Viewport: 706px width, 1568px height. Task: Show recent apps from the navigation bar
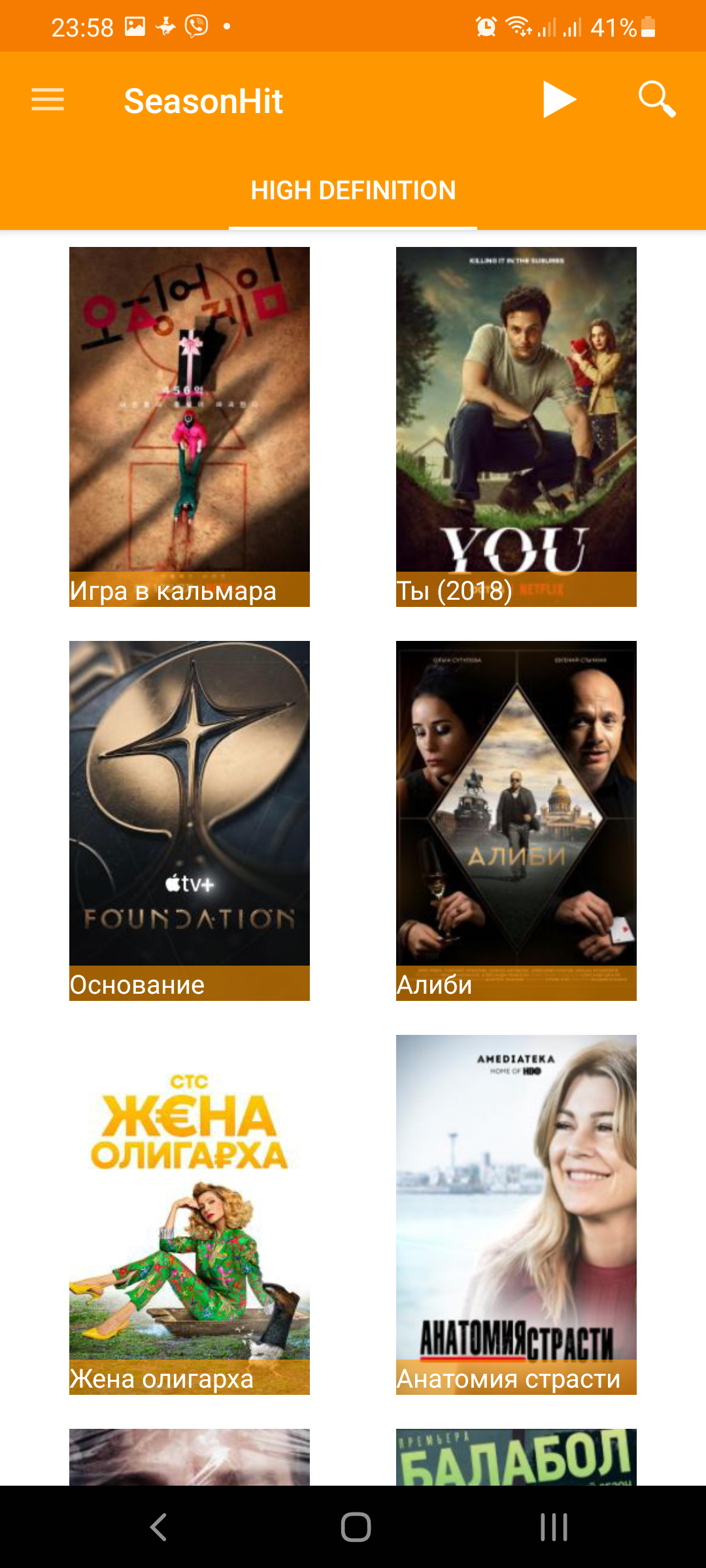click(x=554, y=1527)
